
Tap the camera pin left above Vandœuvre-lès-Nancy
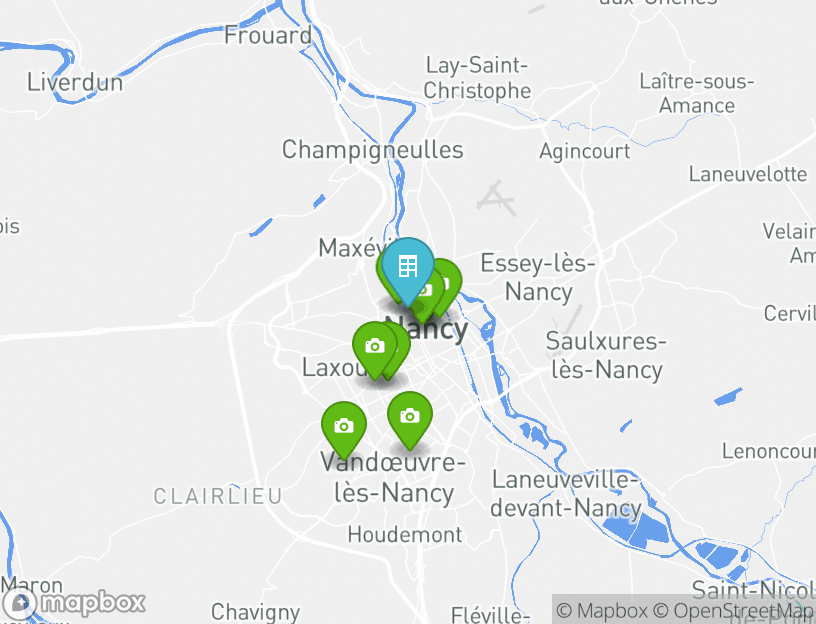click(x=343, y=426)
